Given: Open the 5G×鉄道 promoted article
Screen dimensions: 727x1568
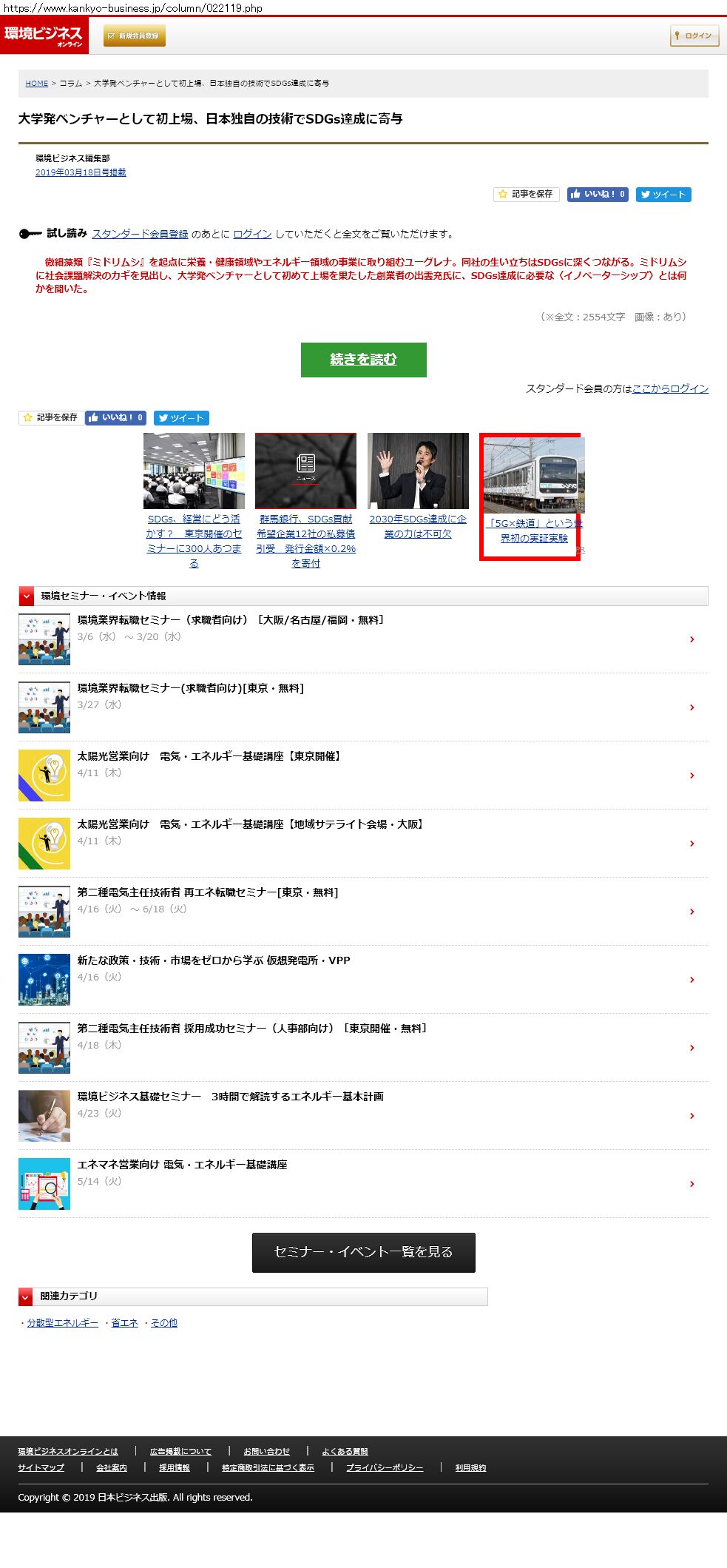Looking at the screenshot, I should tap(534, 531).
